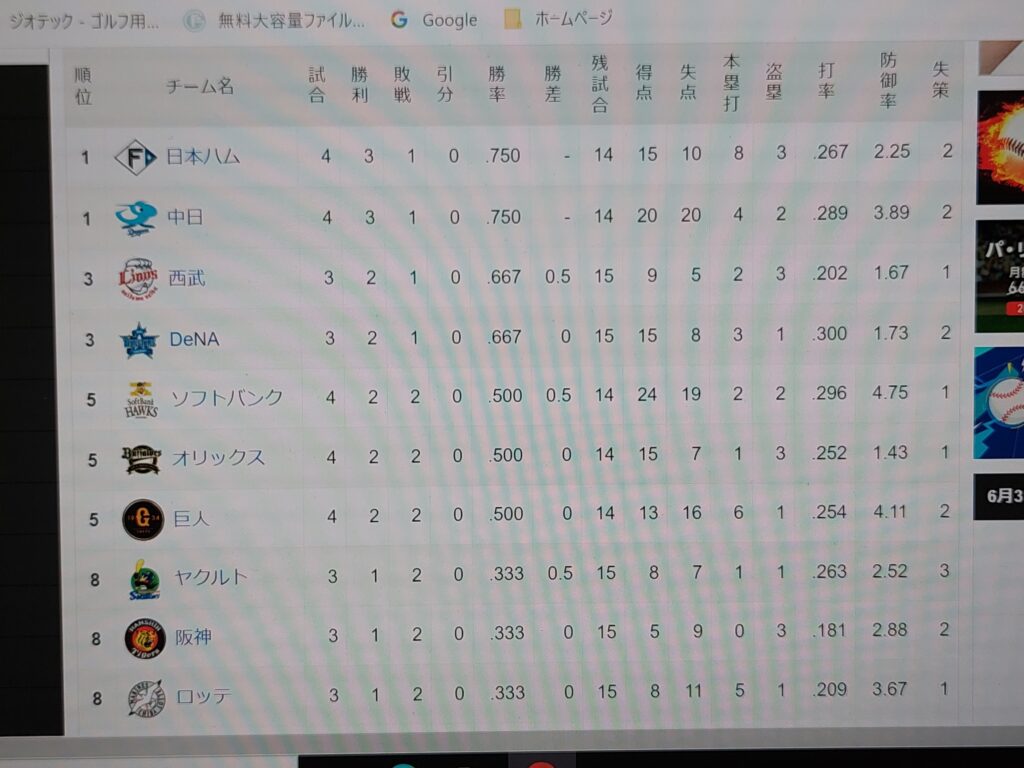Select the 西武 team link

(187, 277)
